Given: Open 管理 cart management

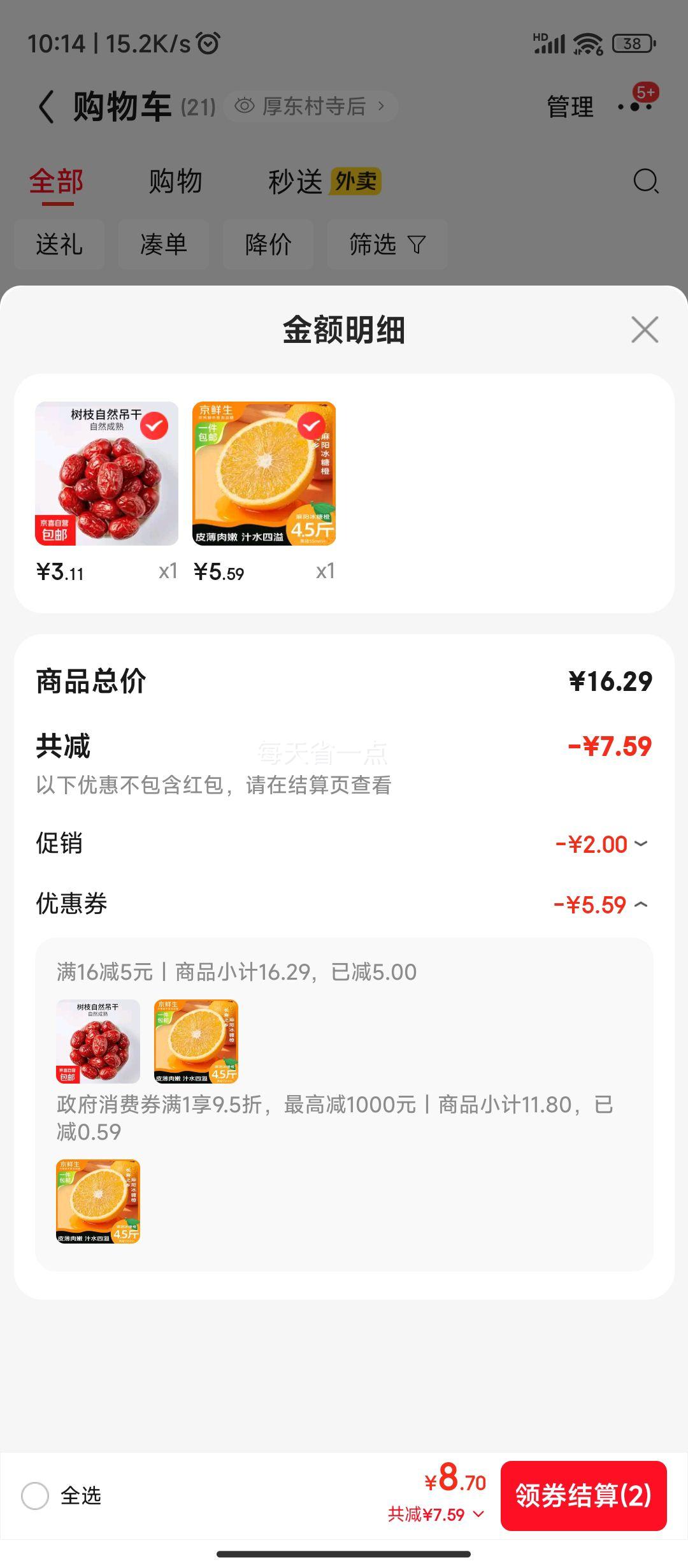Looking at the screenshot, I should pyautogui.click(x=570, y=106).
